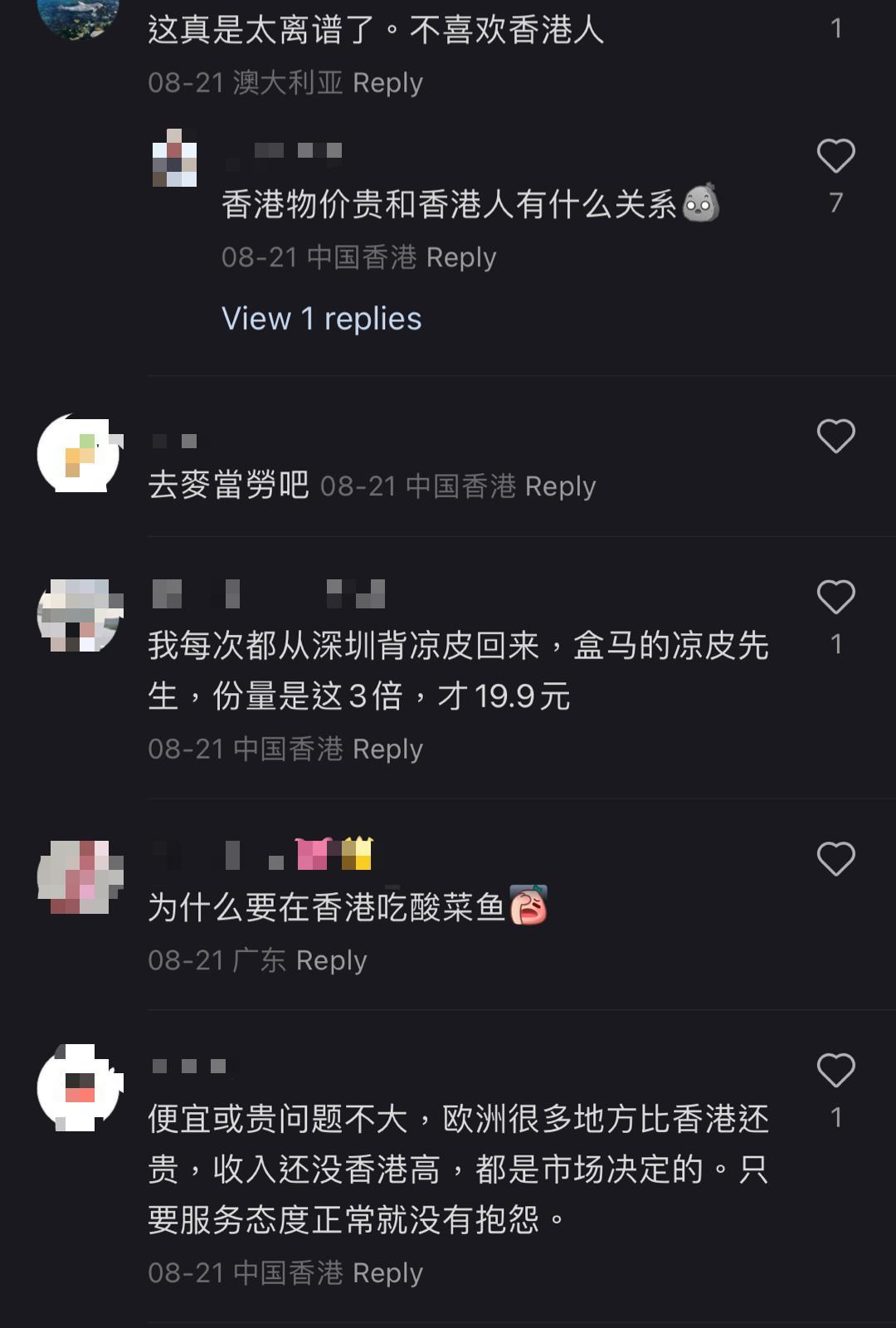This screenshot has height=1328, width=896.
Task: Show hidden reply thread below the second comment
Action: (320, 318)
